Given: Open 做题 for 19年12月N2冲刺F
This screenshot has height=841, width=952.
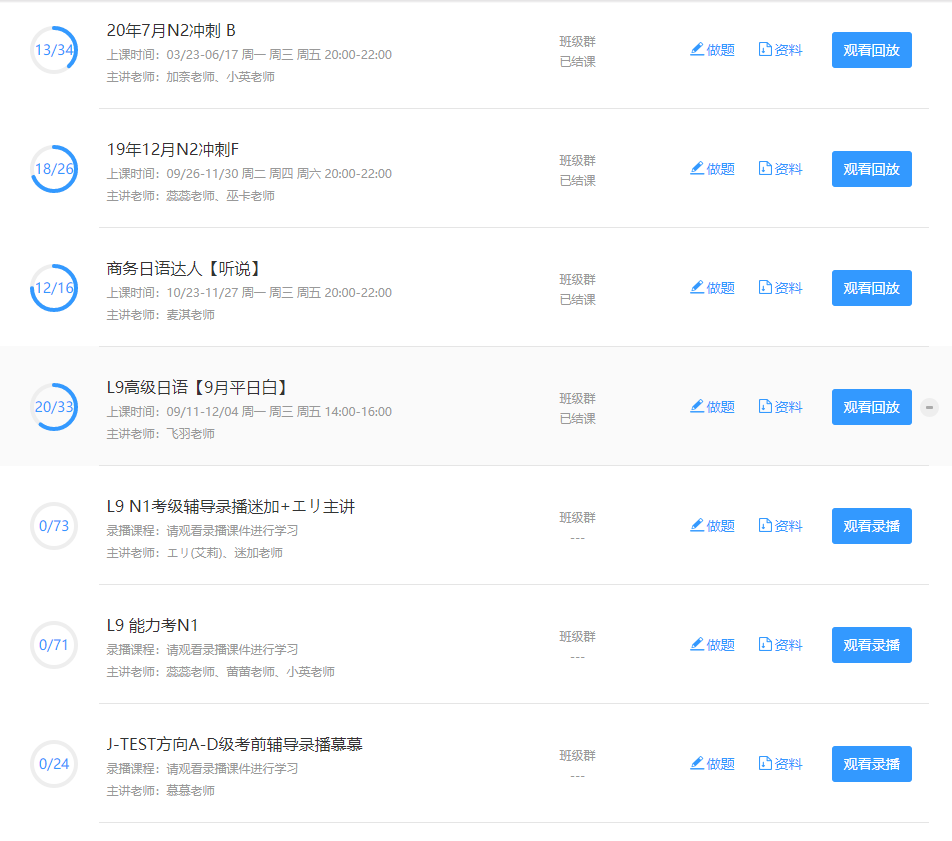Looking at the screenshot, I should click(712, 169).
